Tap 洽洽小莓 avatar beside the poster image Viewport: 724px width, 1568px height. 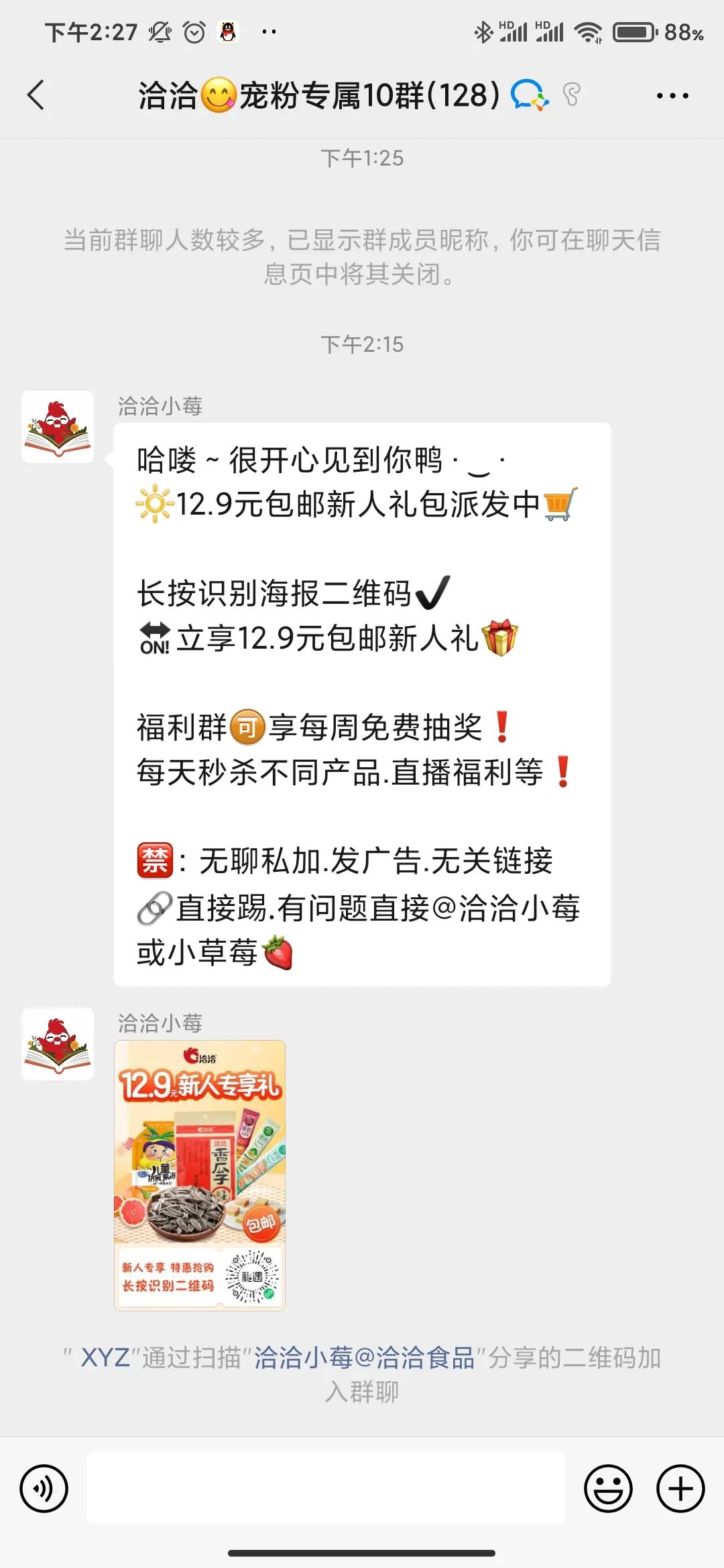58,1043
